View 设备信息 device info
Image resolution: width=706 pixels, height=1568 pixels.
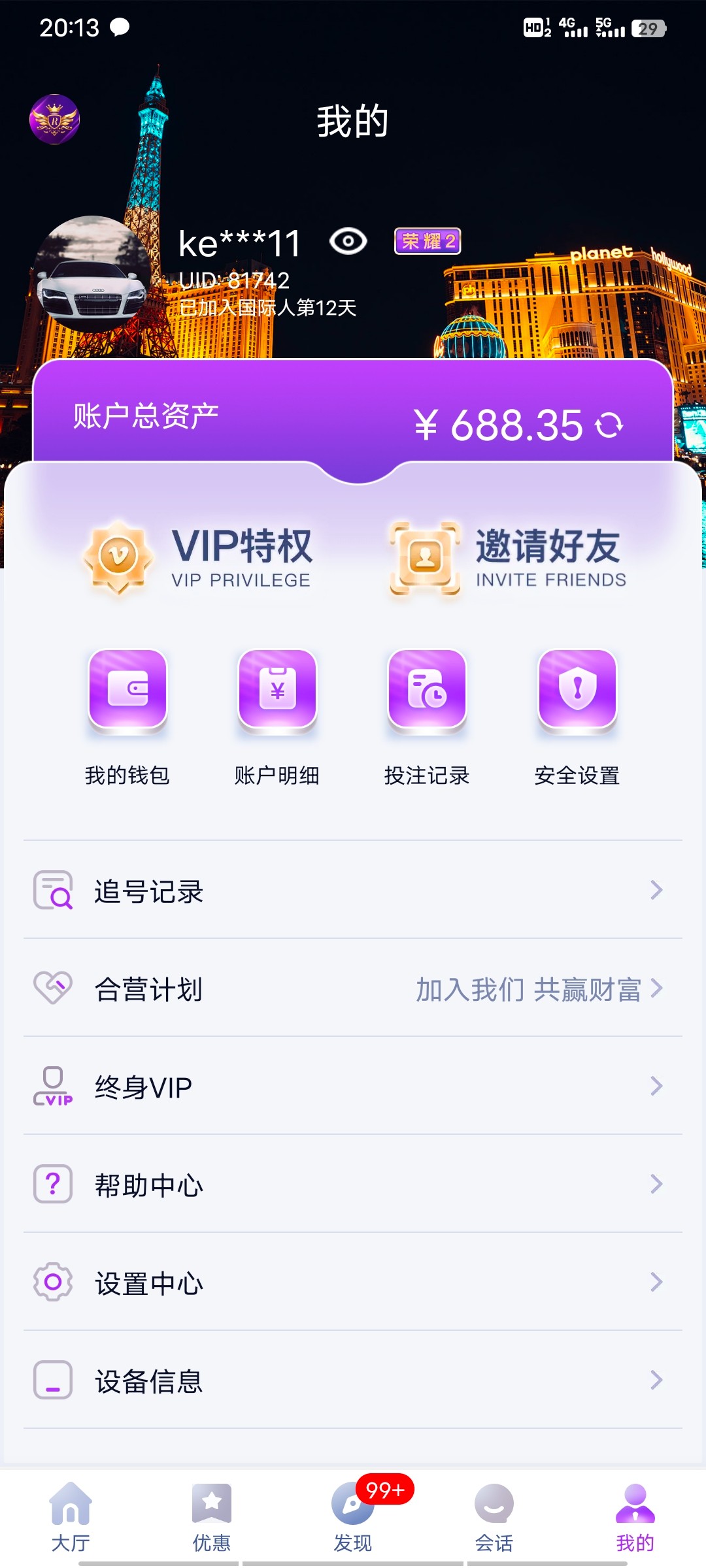(x=353, y=1380)
